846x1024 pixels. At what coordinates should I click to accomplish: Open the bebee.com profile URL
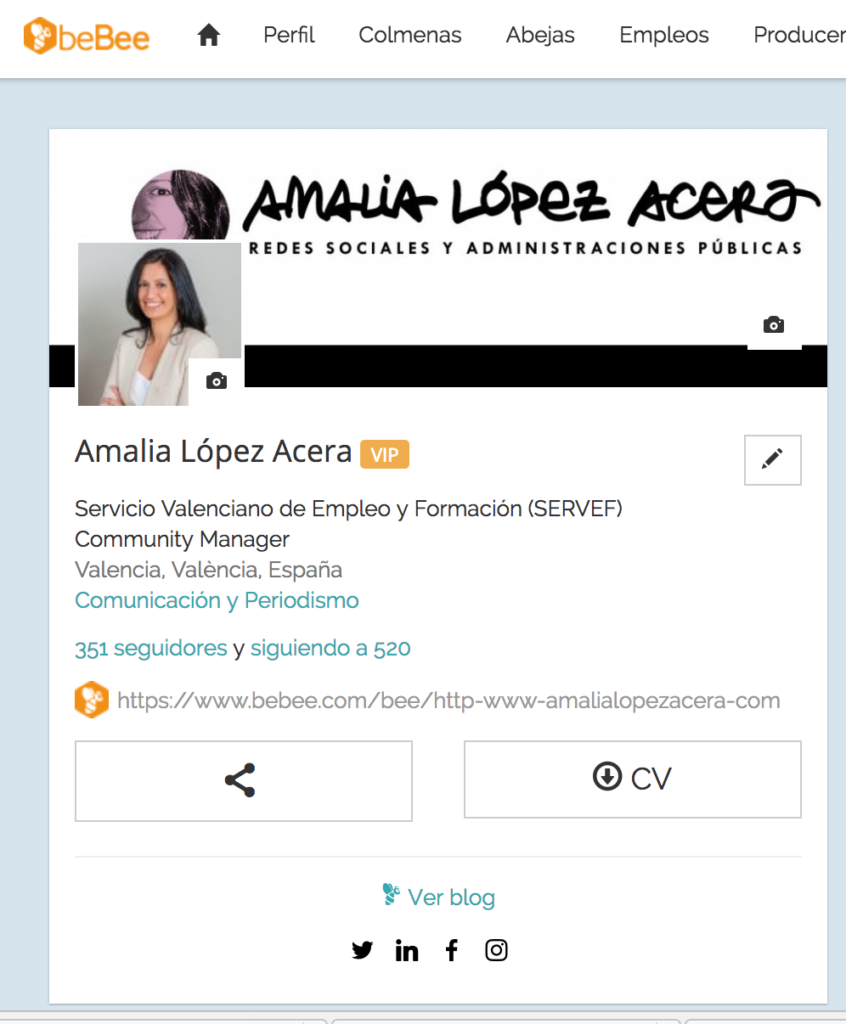click(448, 701)
